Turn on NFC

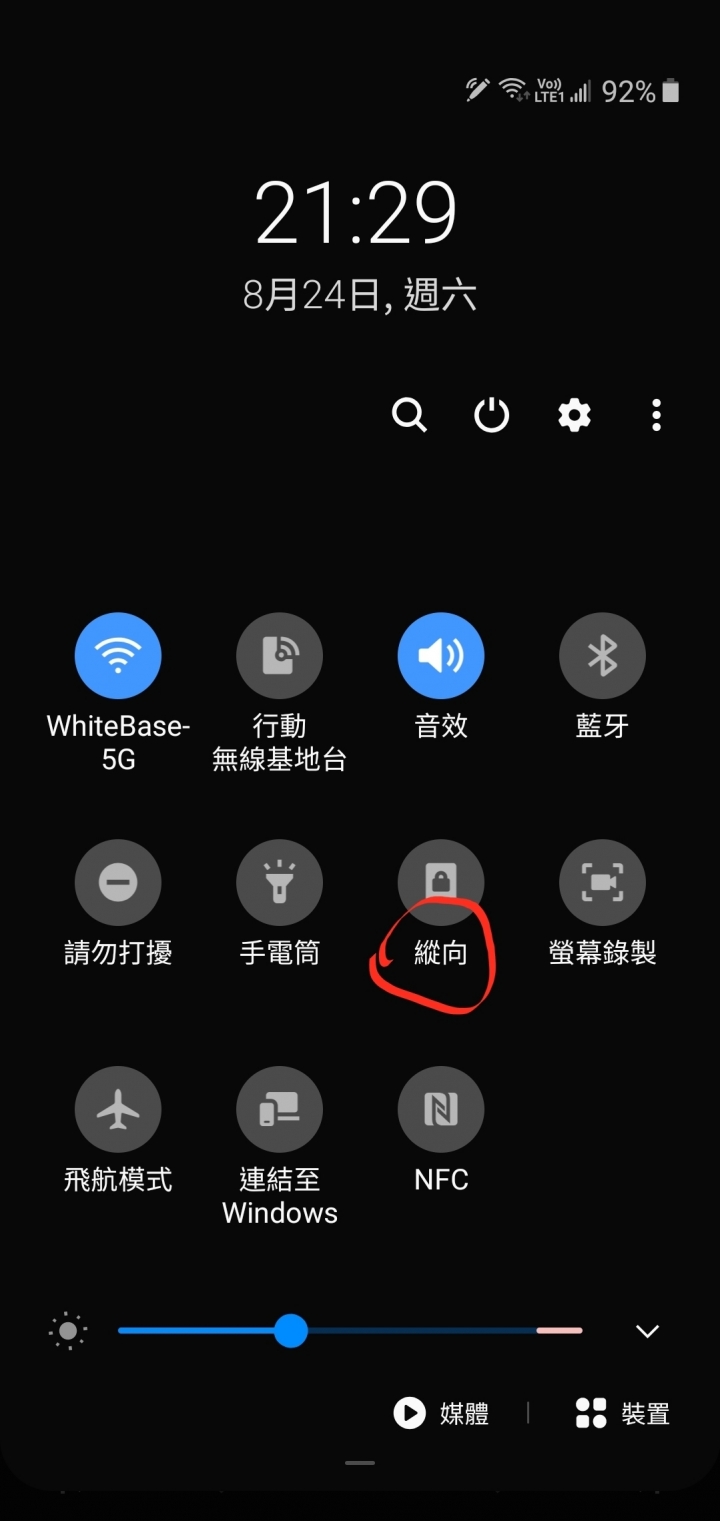pyautogui.click(x=441, y=1109)
